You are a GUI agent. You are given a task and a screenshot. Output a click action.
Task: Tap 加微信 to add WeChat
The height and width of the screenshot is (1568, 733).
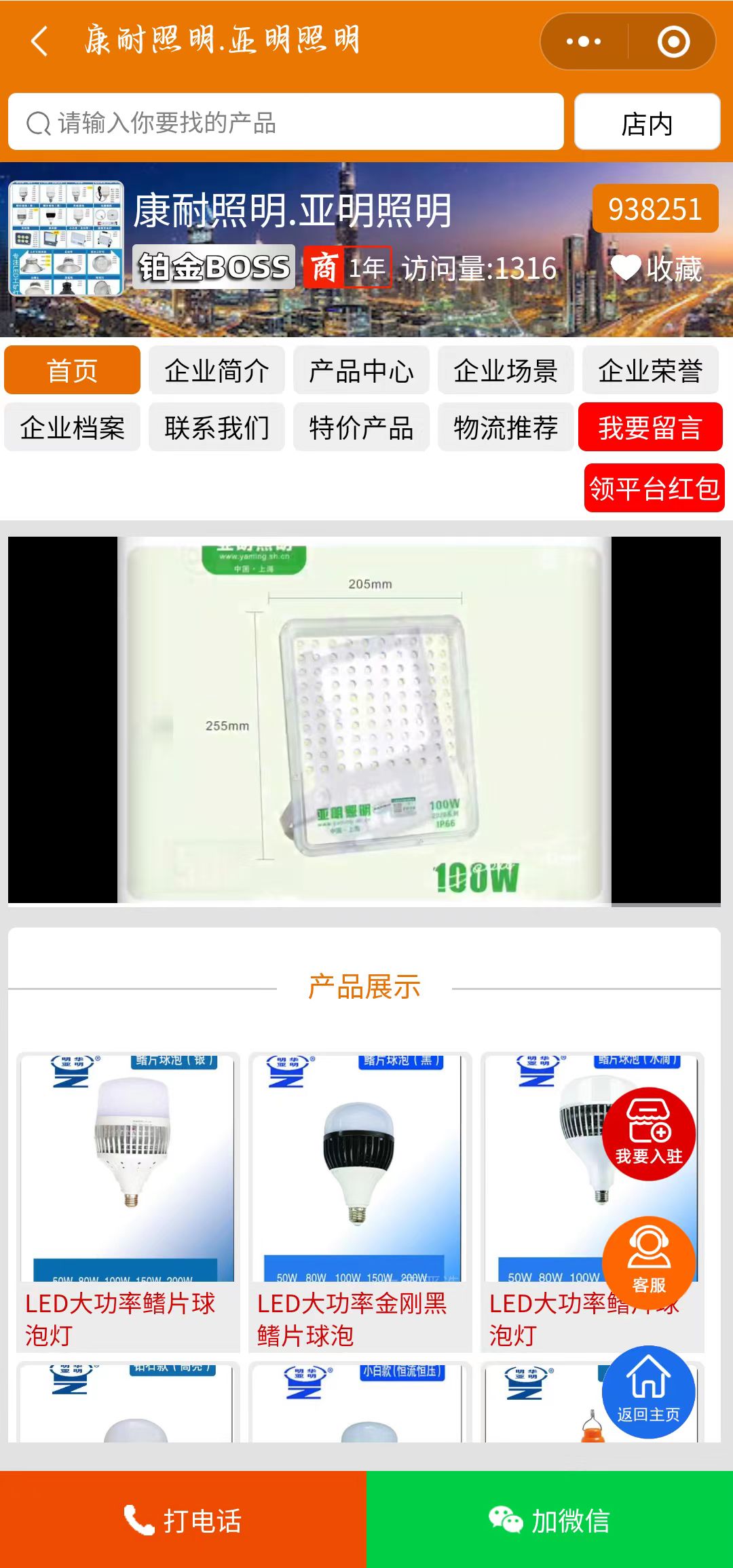click(x=550, y=1520)
